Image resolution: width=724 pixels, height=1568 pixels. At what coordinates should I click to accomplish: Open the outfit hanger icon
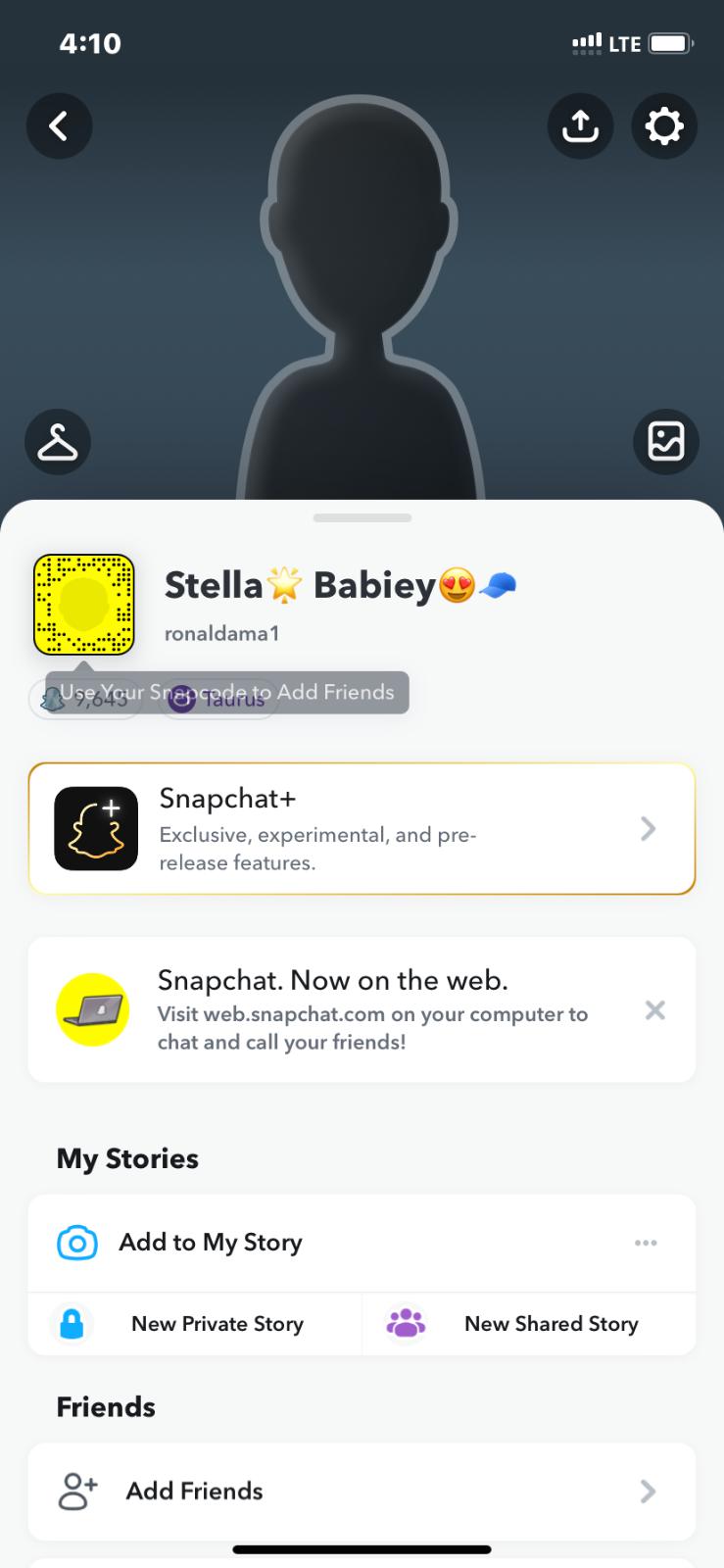[58, 442]
